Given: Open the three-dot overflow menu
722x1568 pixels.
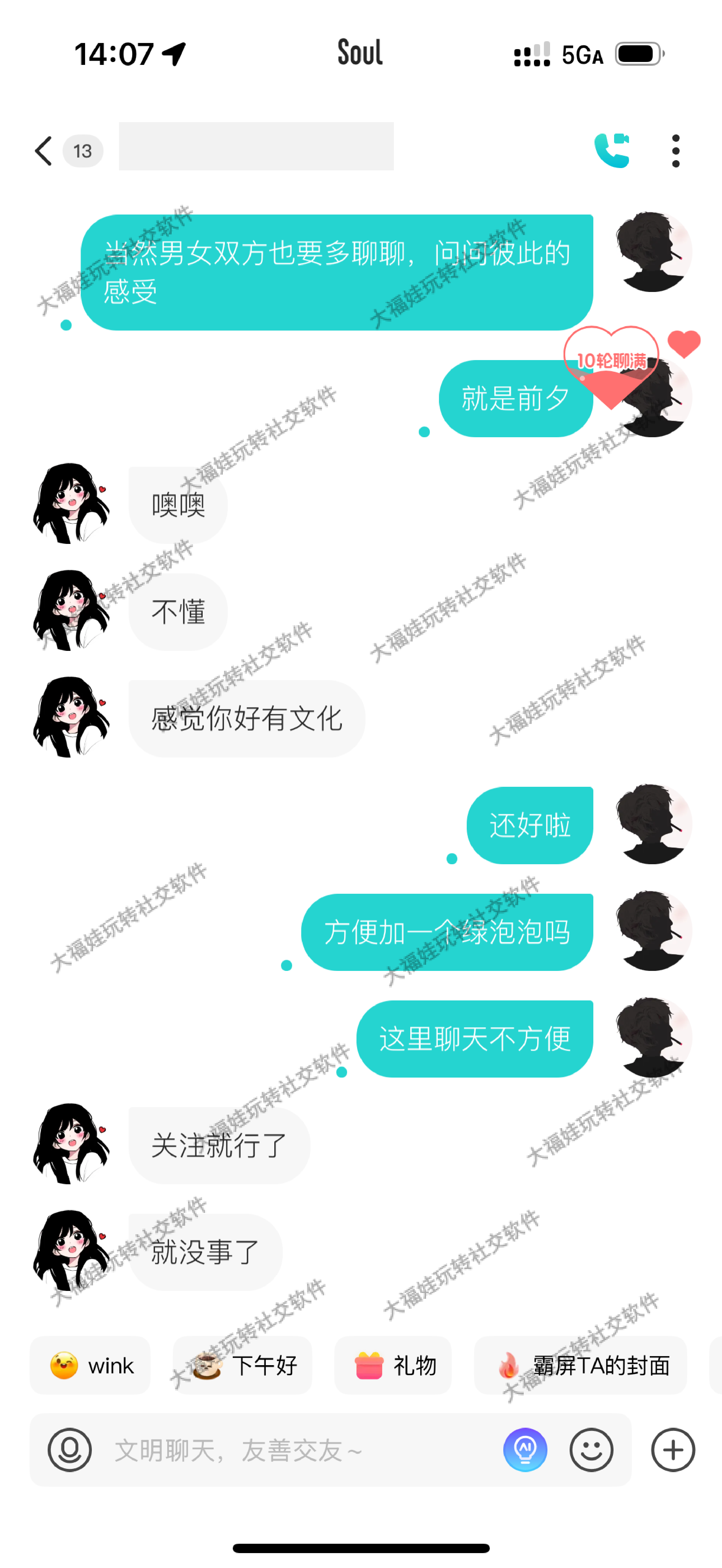Looking at the screenshot, I should click(x=675, y=151).
